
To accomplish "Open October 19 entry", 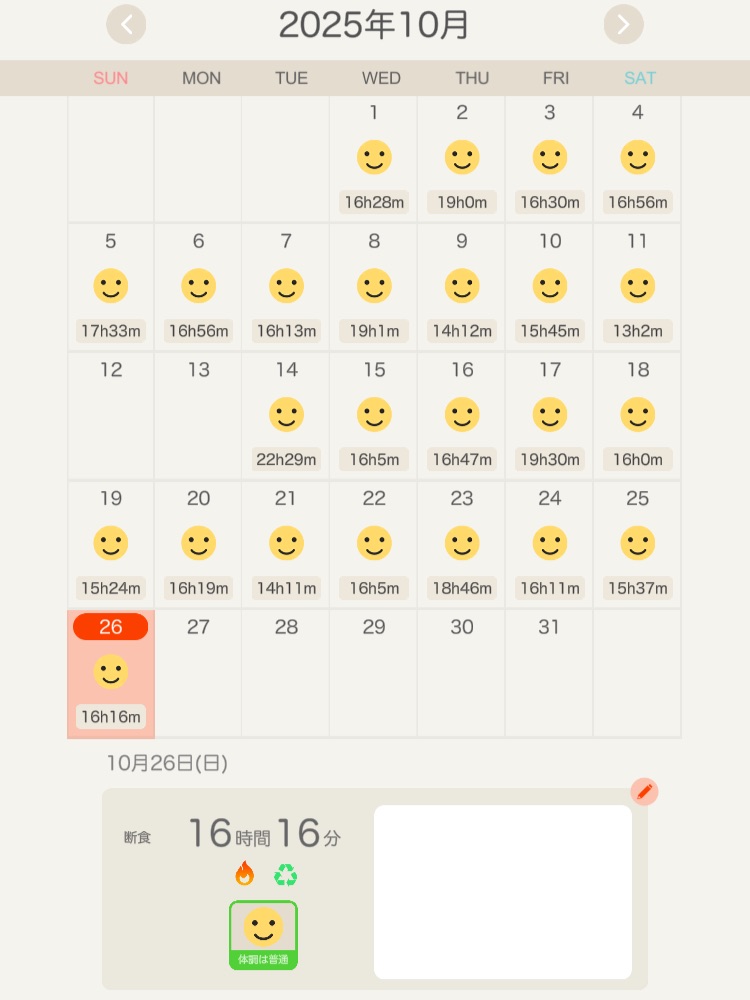I will (111, 544).
